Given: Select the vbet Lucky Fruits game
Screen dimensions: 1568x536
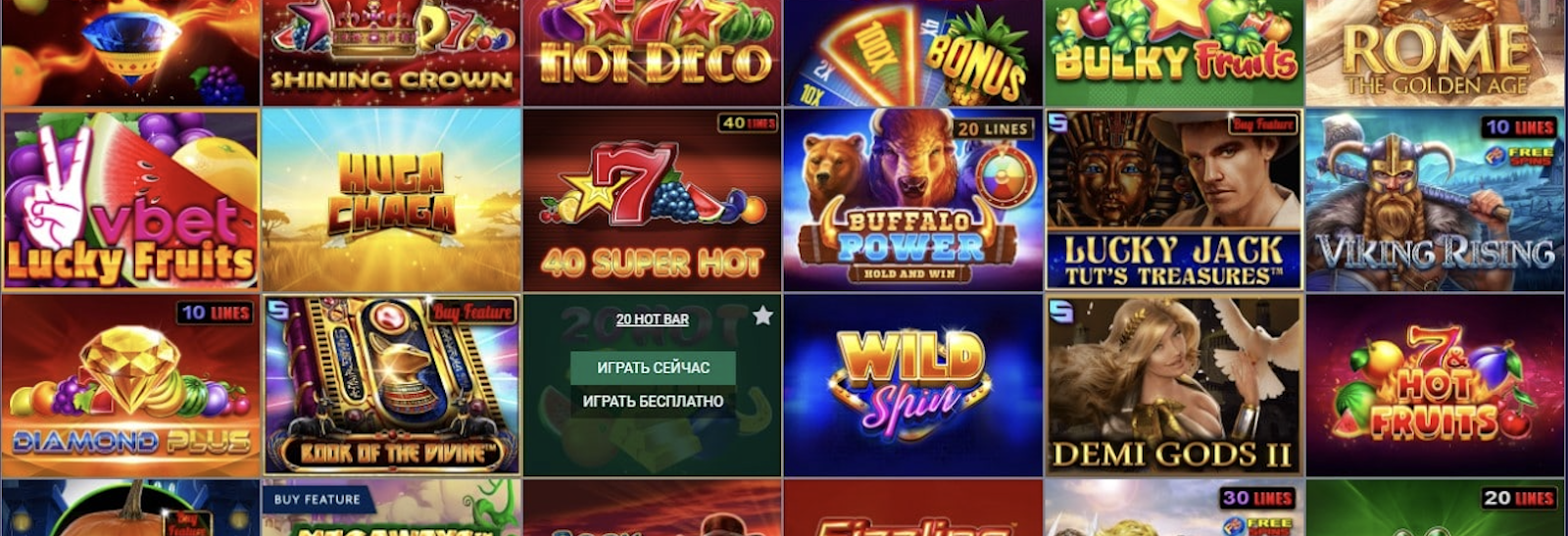Looking at the screenshot, I should pyautogui.click(x=130, y=200).
